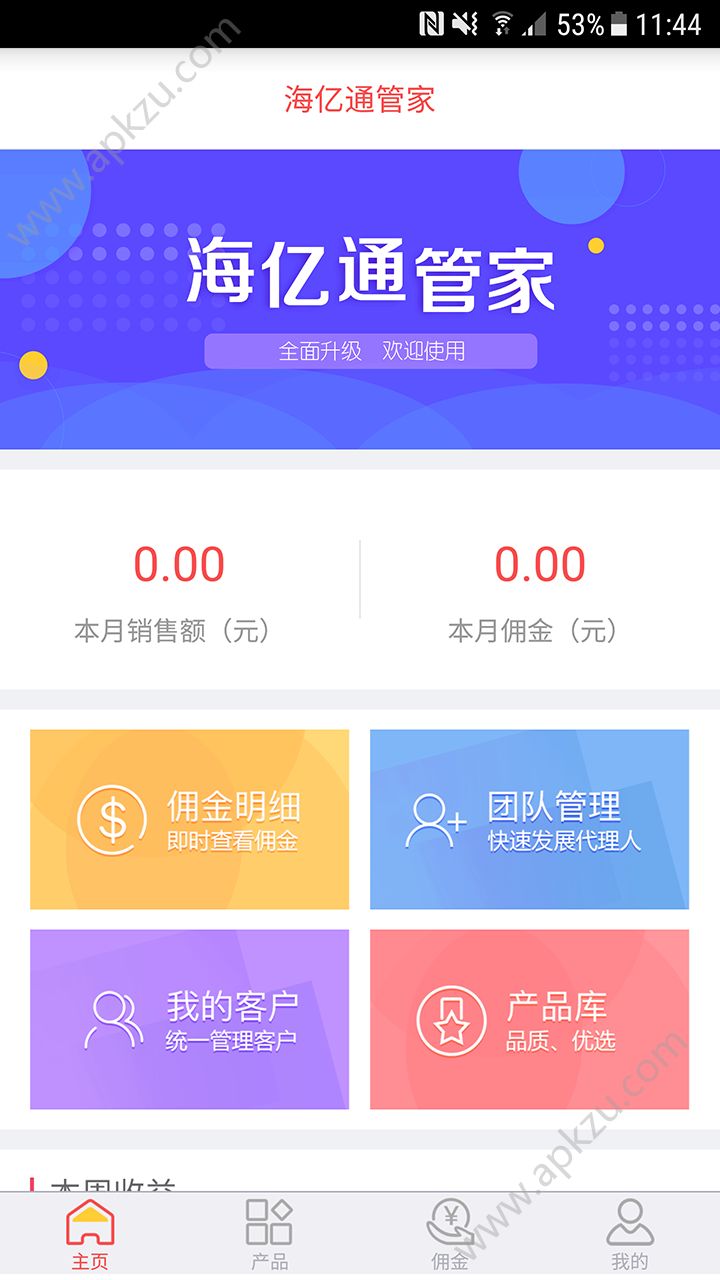
Task: Open the 佣金明细 commission details card
Action: pyautogui.click(x=189, y=819)
